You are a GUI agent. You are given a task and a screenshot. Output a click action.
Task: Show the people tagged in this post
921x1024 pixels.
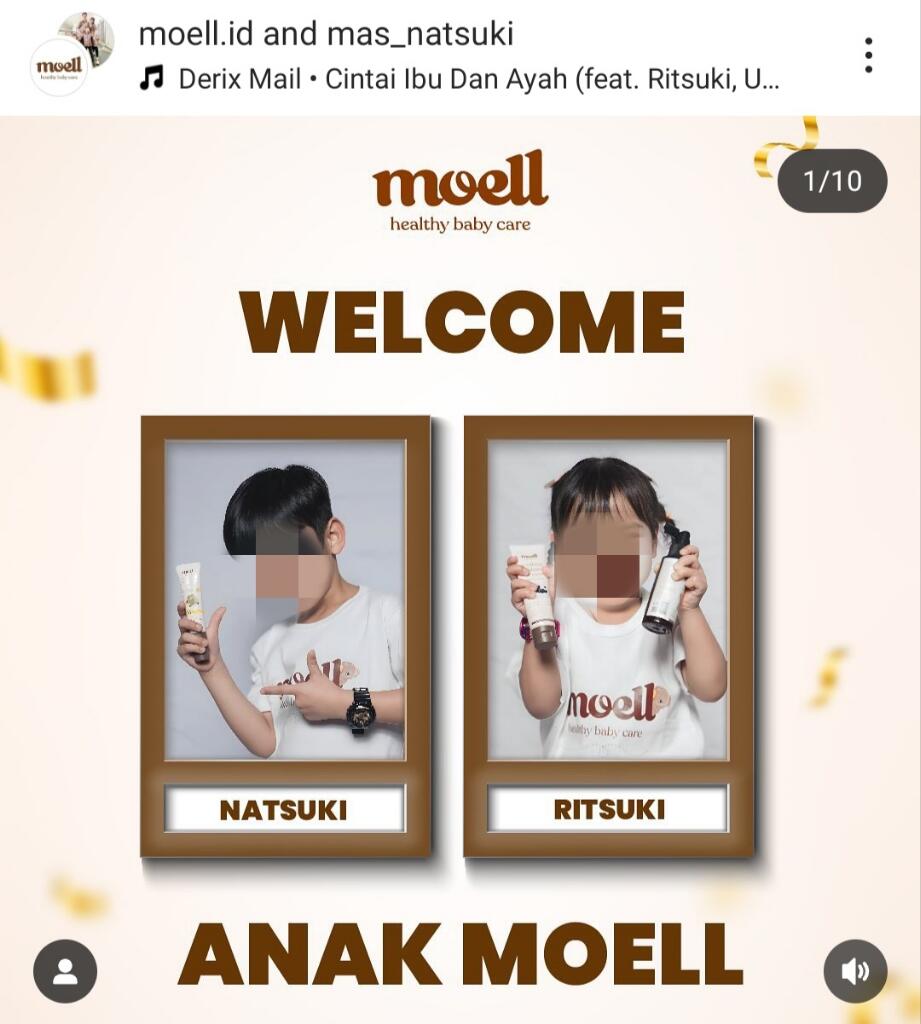coord(65,971)
